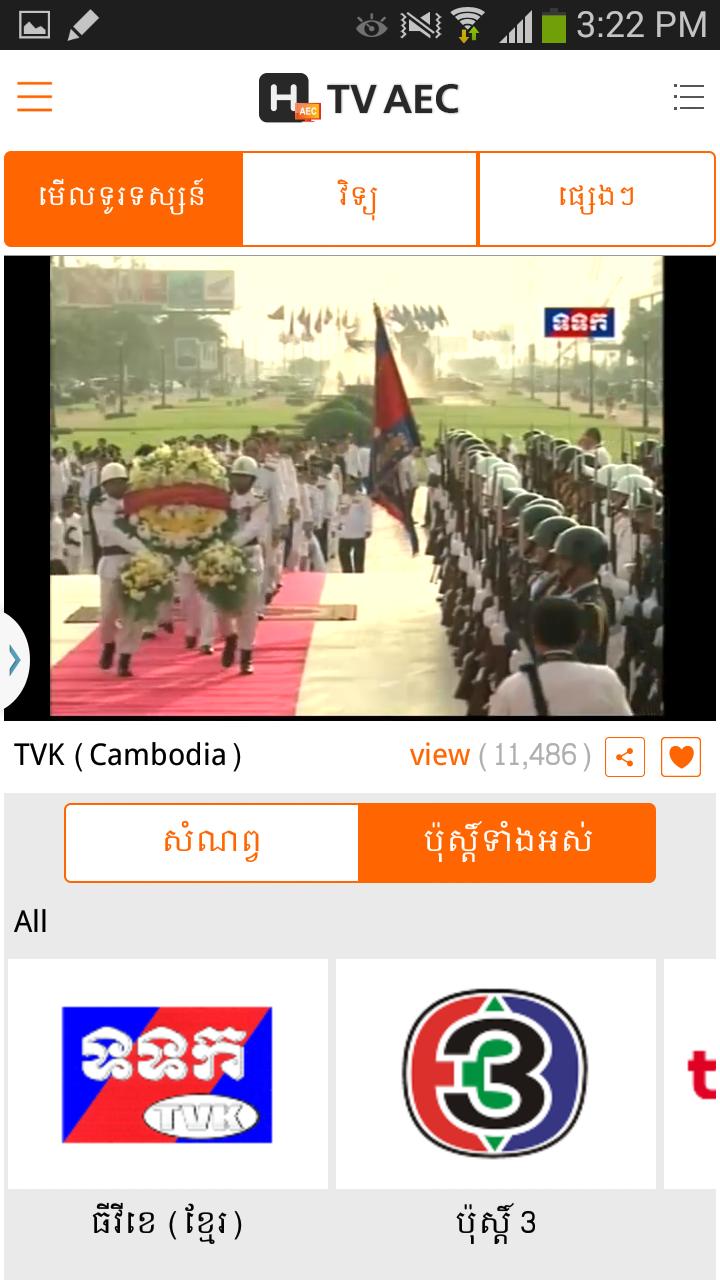Image resolution: width=720 pixels, height=1280 pixels.
Task: Open the list view icon
Action: pos(688,97)
